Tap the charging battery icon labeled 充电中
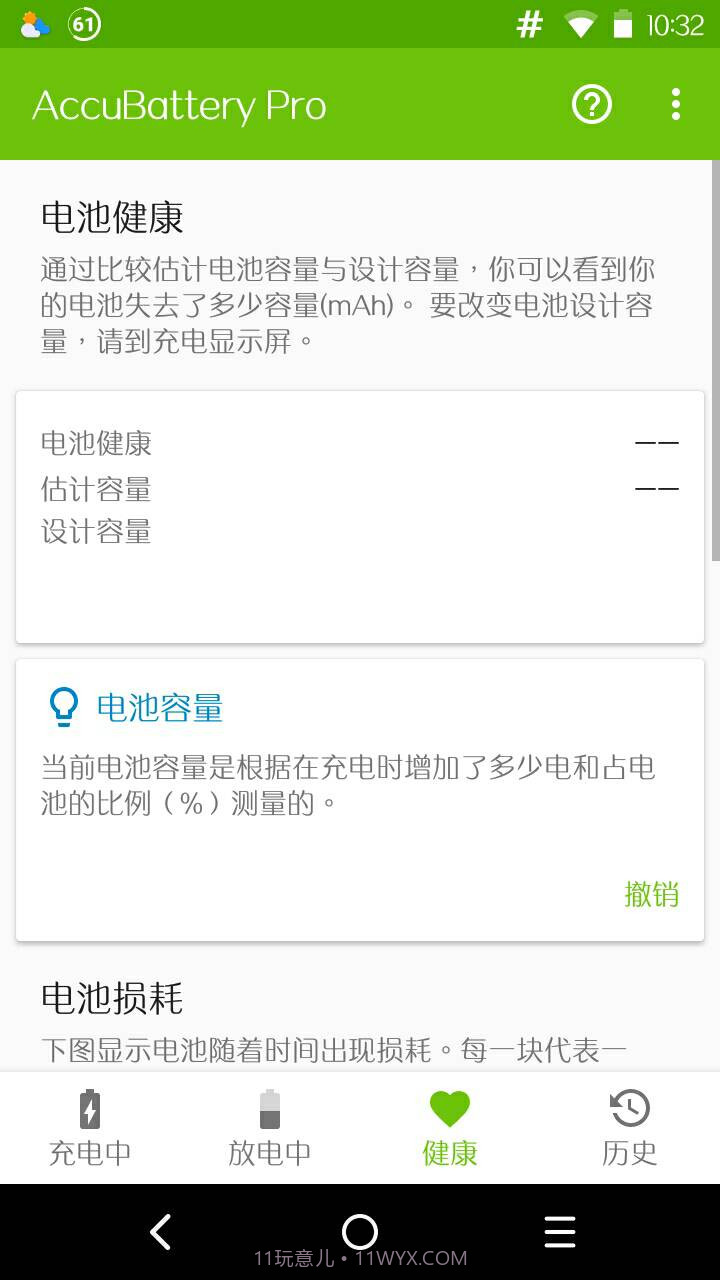 point(89,1110)
